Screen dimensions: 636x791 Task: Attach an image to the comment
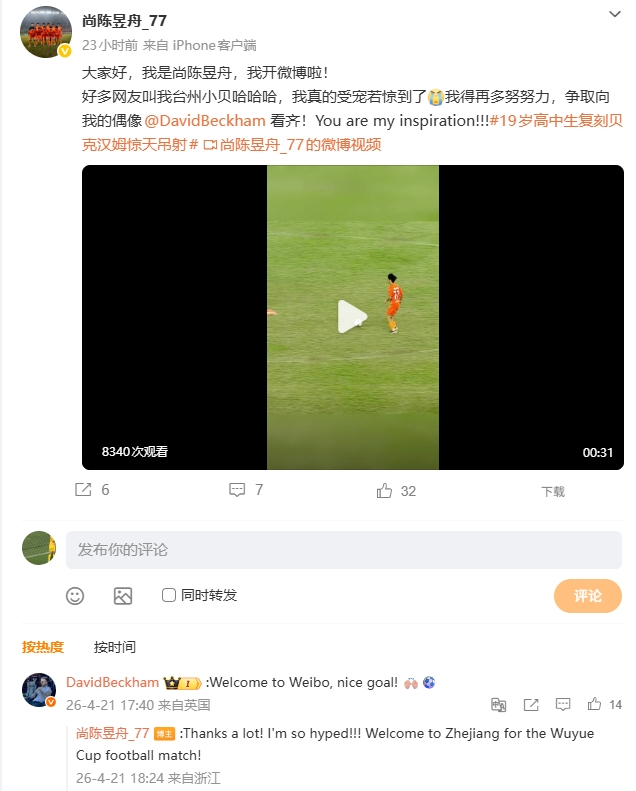(123, 596)
